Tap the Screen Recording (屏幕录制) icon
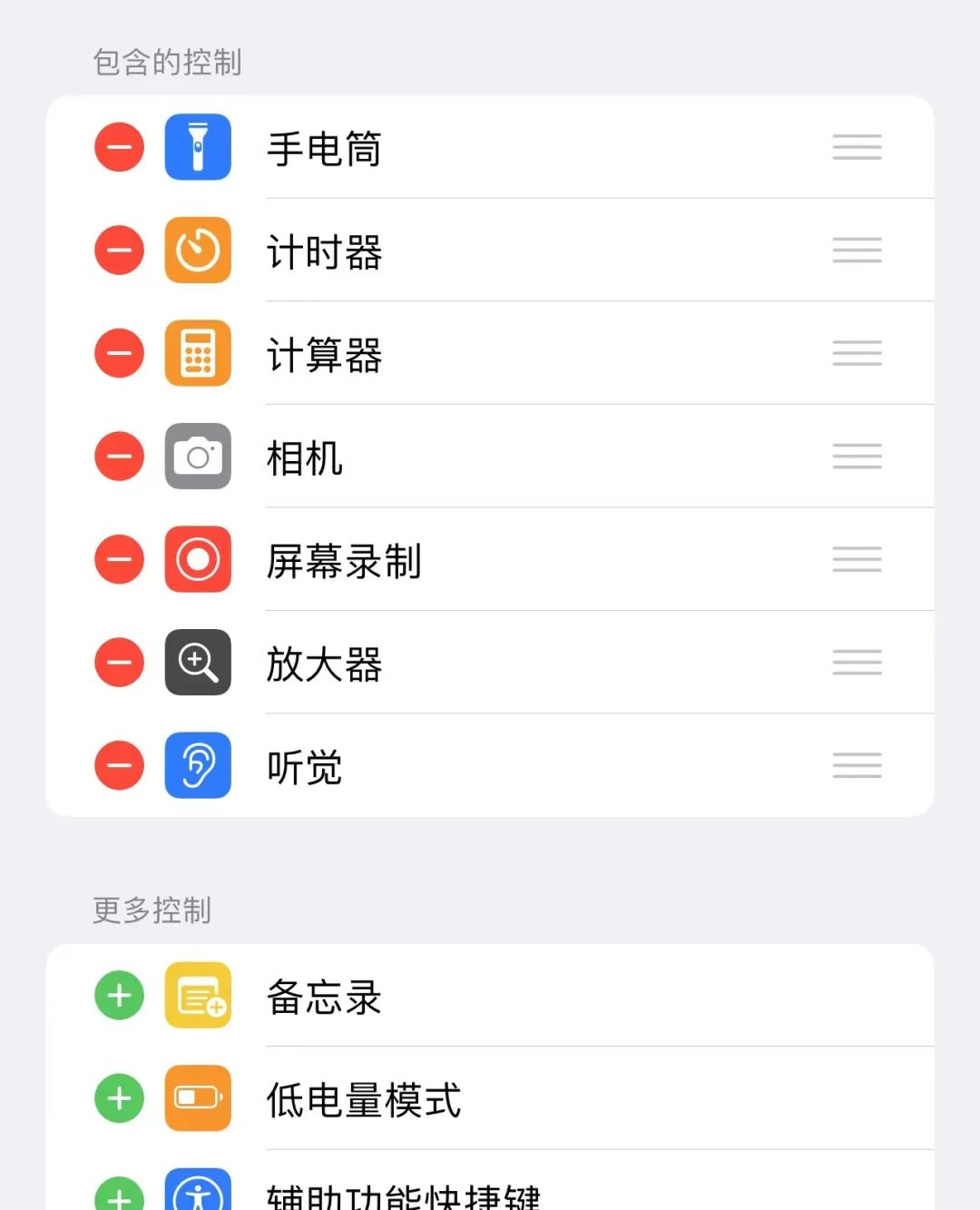The height and width of the screenshot is (1210, 980). pyautogui.click(x=197, y=560)
